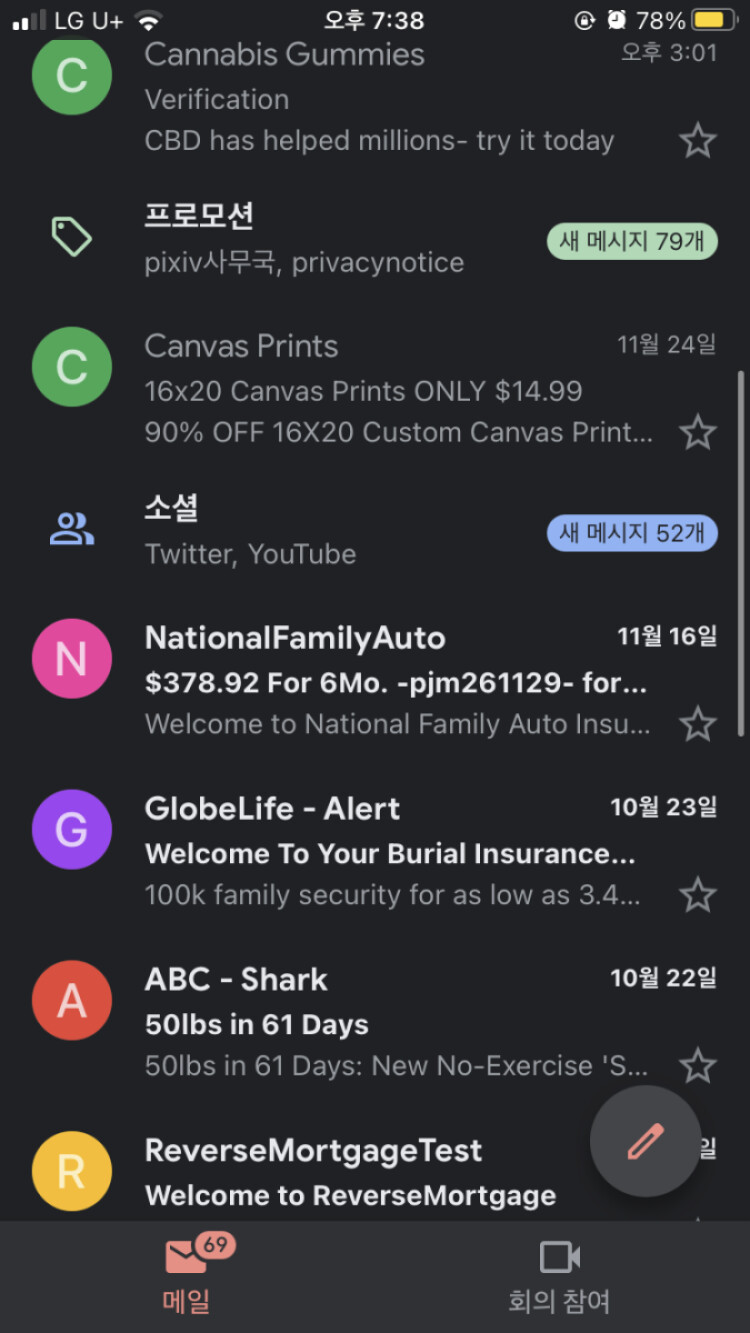Image resolution: width=750 pixels, height=1333 pixels.
Task: Open the NationalFamilyAuto email
Action: [375, 681]
